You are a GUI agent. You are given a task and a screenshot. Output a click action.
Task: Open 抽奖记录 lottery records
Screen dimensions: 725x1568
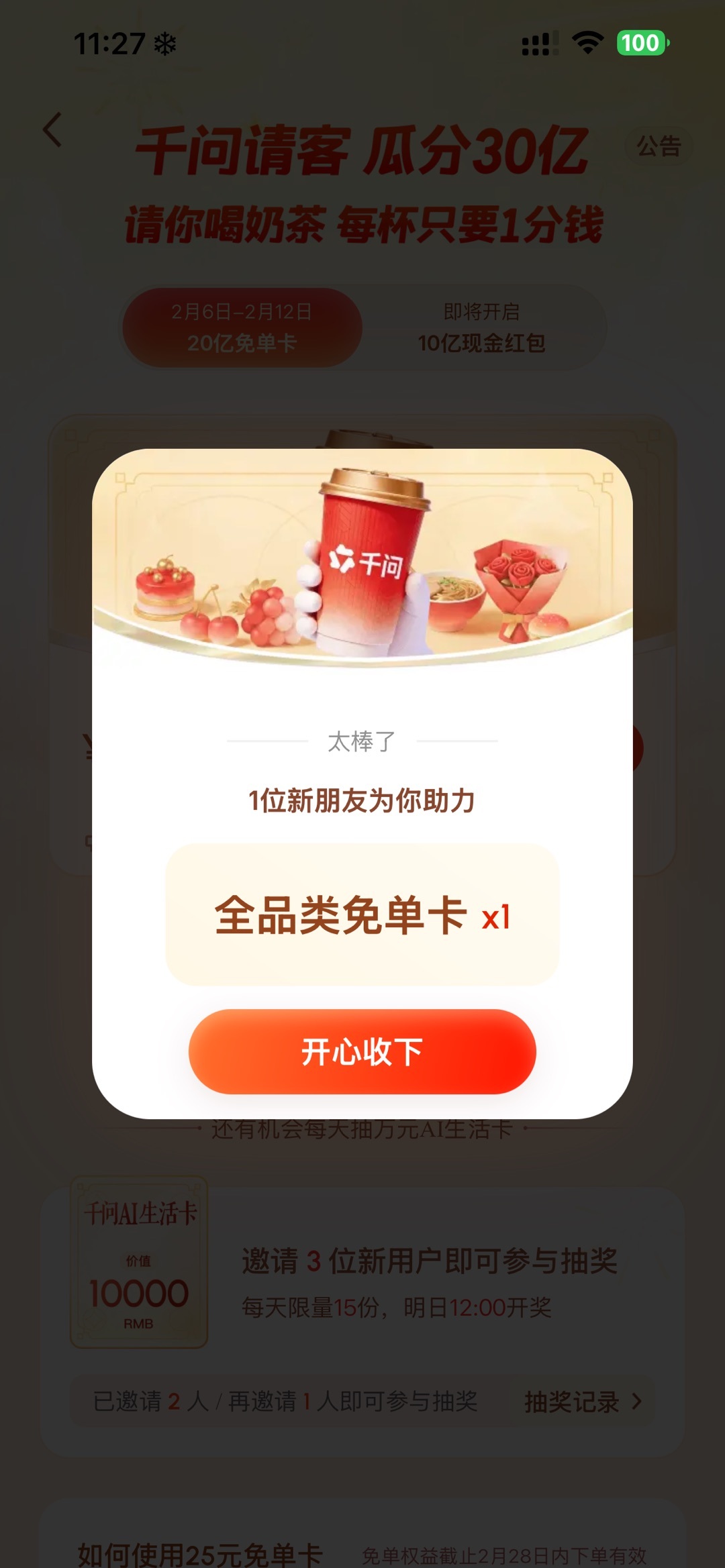[x=582, y=1402]
